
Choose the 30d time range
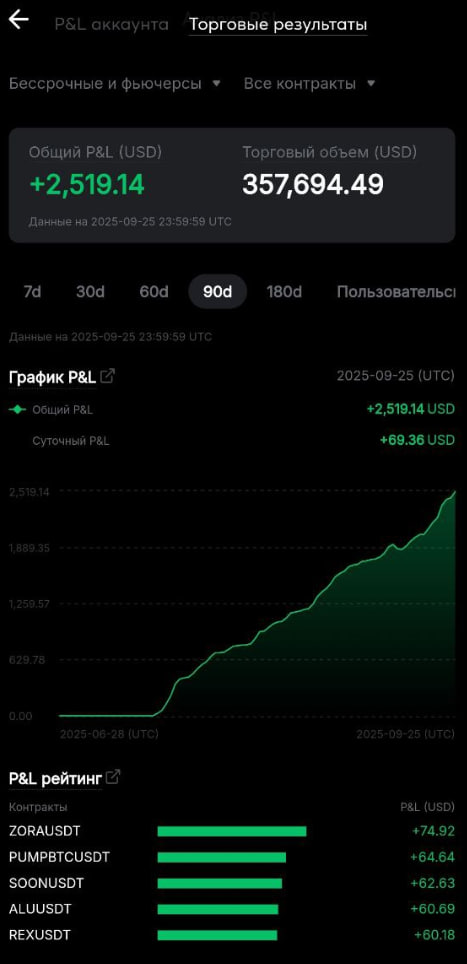click(90, 291)
